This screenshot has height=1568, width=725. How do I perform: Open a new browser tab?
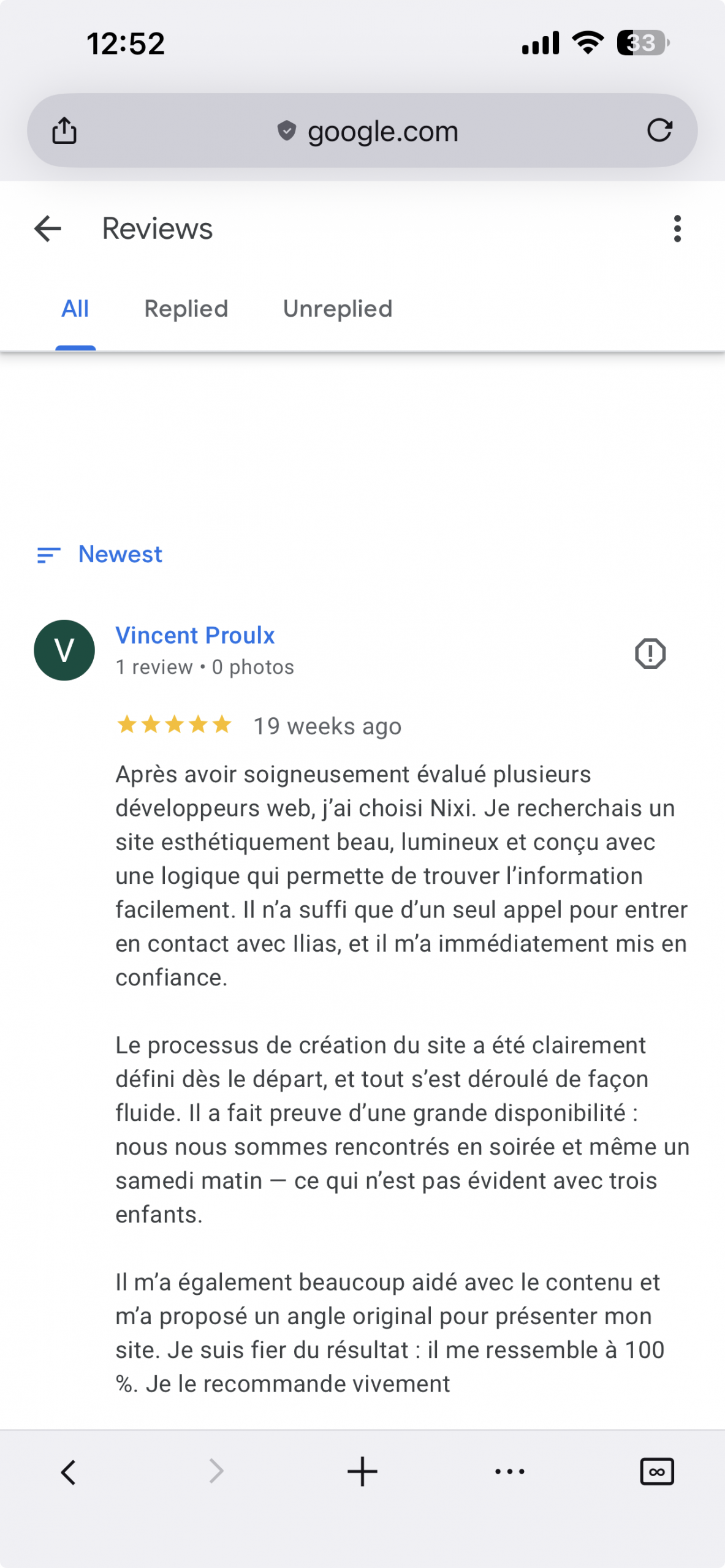(x=362, y=1472)
